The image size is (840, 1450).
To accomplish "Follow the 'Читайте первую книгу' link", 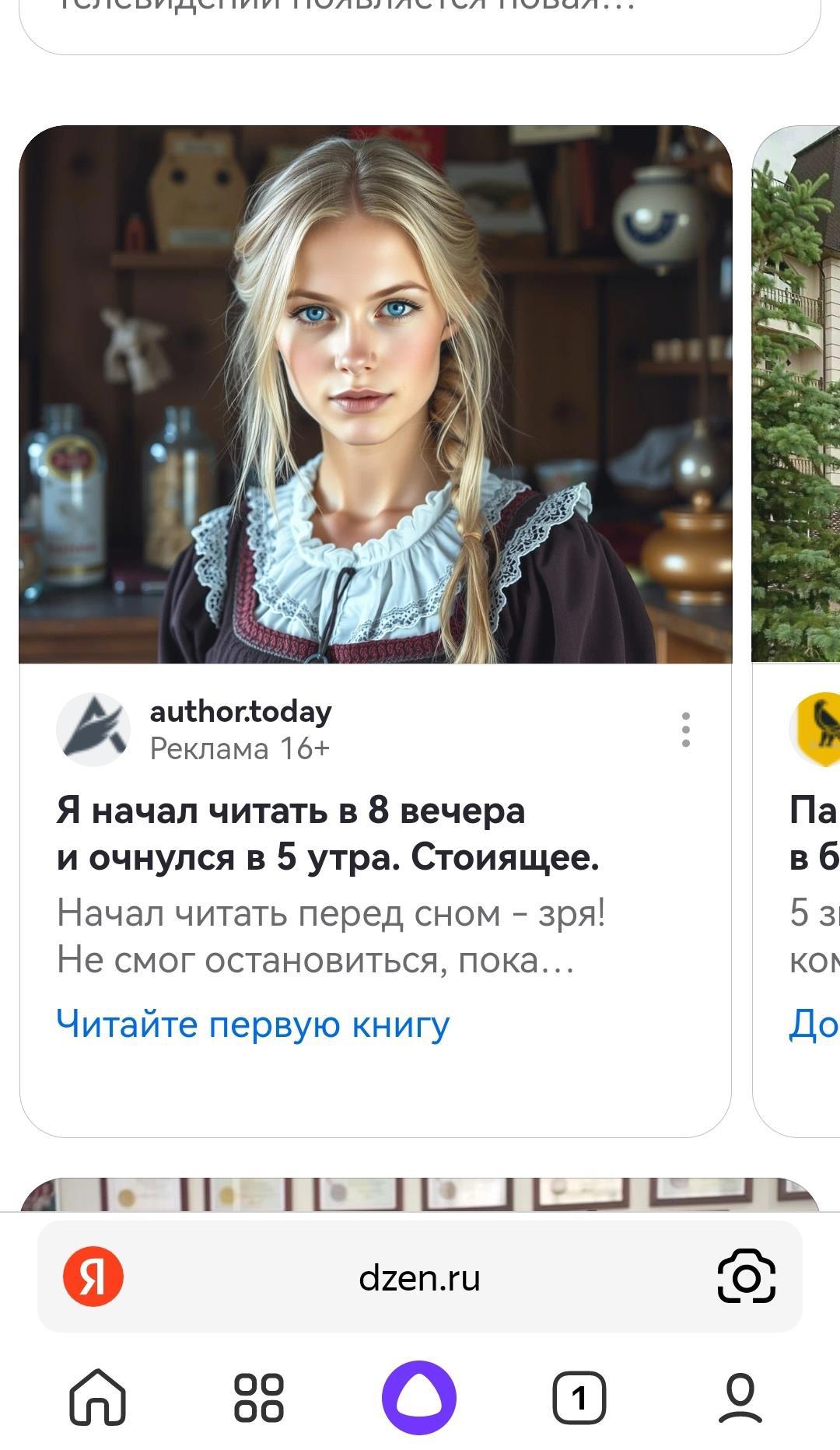I will (253, 1024).
